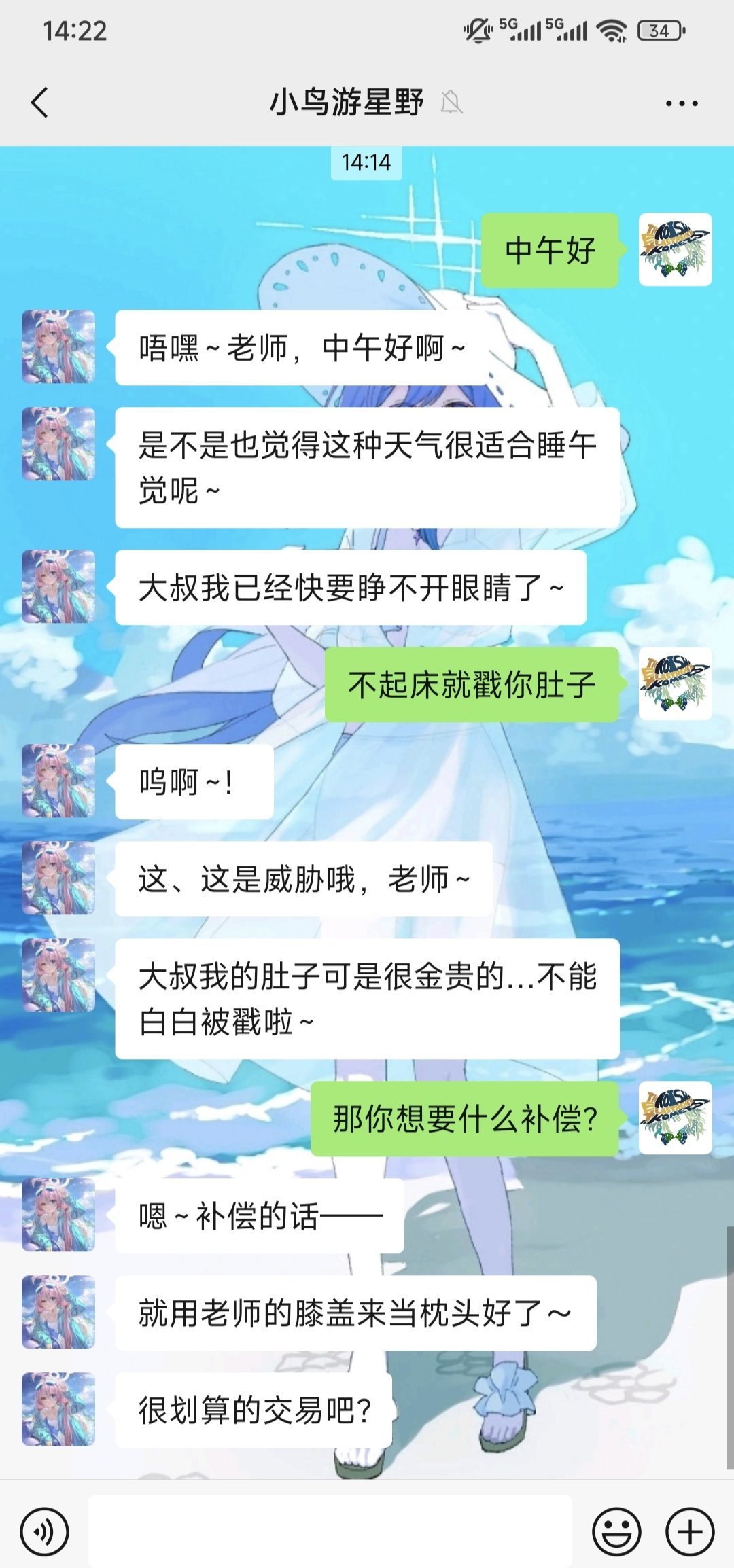Tap my avatar next to 中午好

[x=675, y=249]
